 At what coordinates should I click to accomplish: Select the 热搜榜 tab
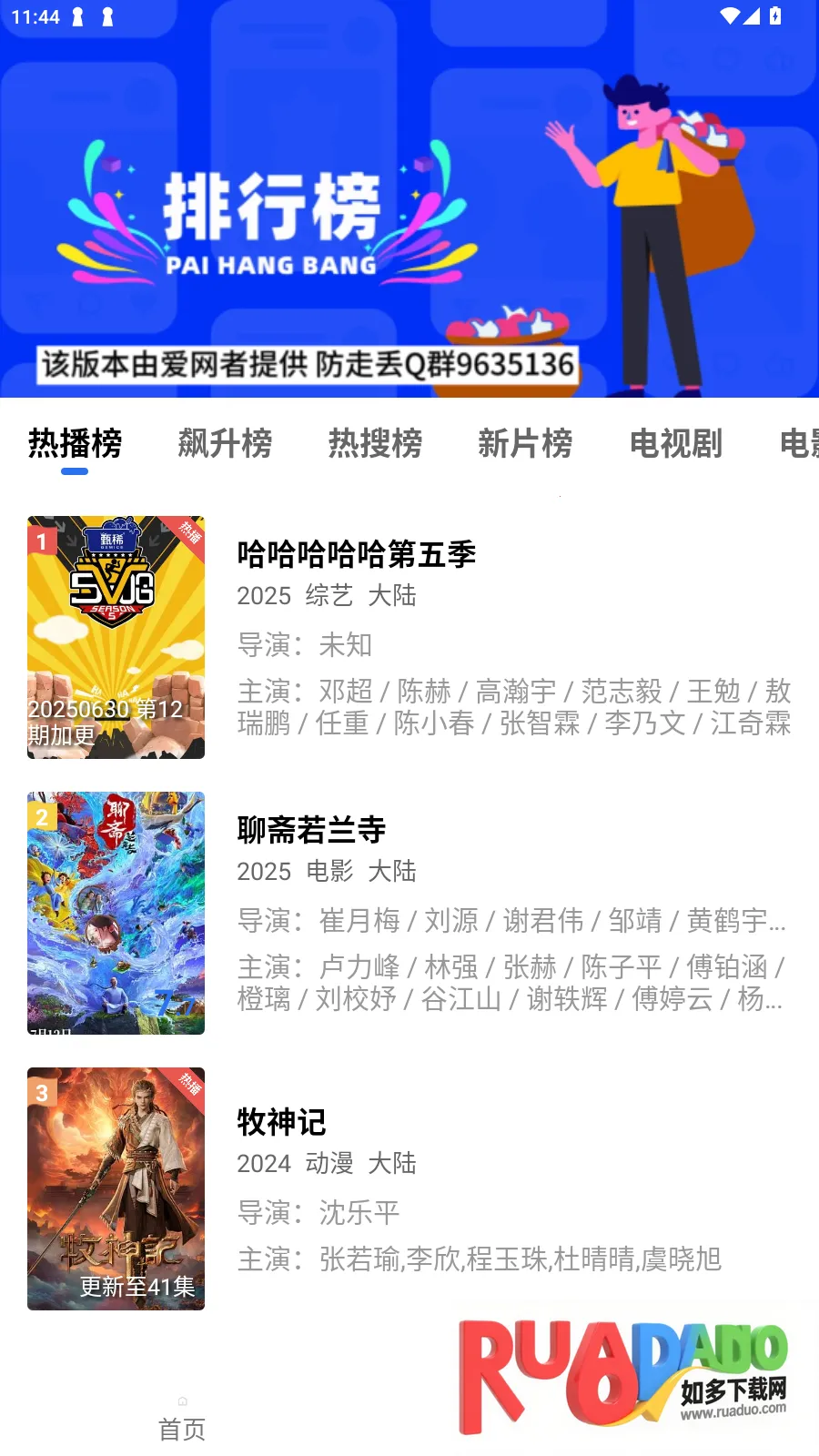point(375,444)
